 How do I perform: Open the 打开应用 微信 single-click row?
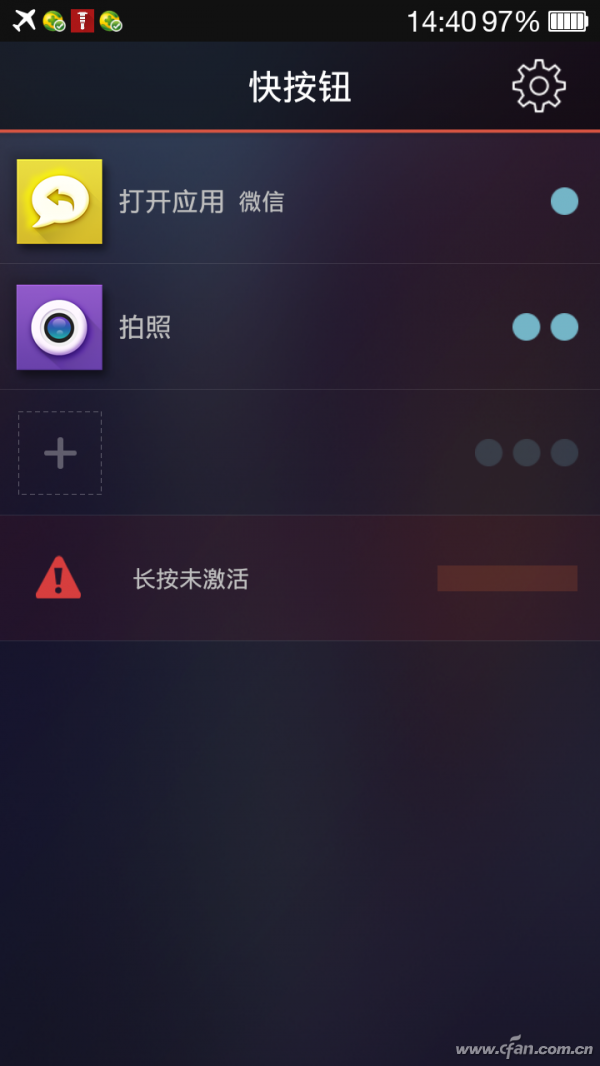coord(300,201)
